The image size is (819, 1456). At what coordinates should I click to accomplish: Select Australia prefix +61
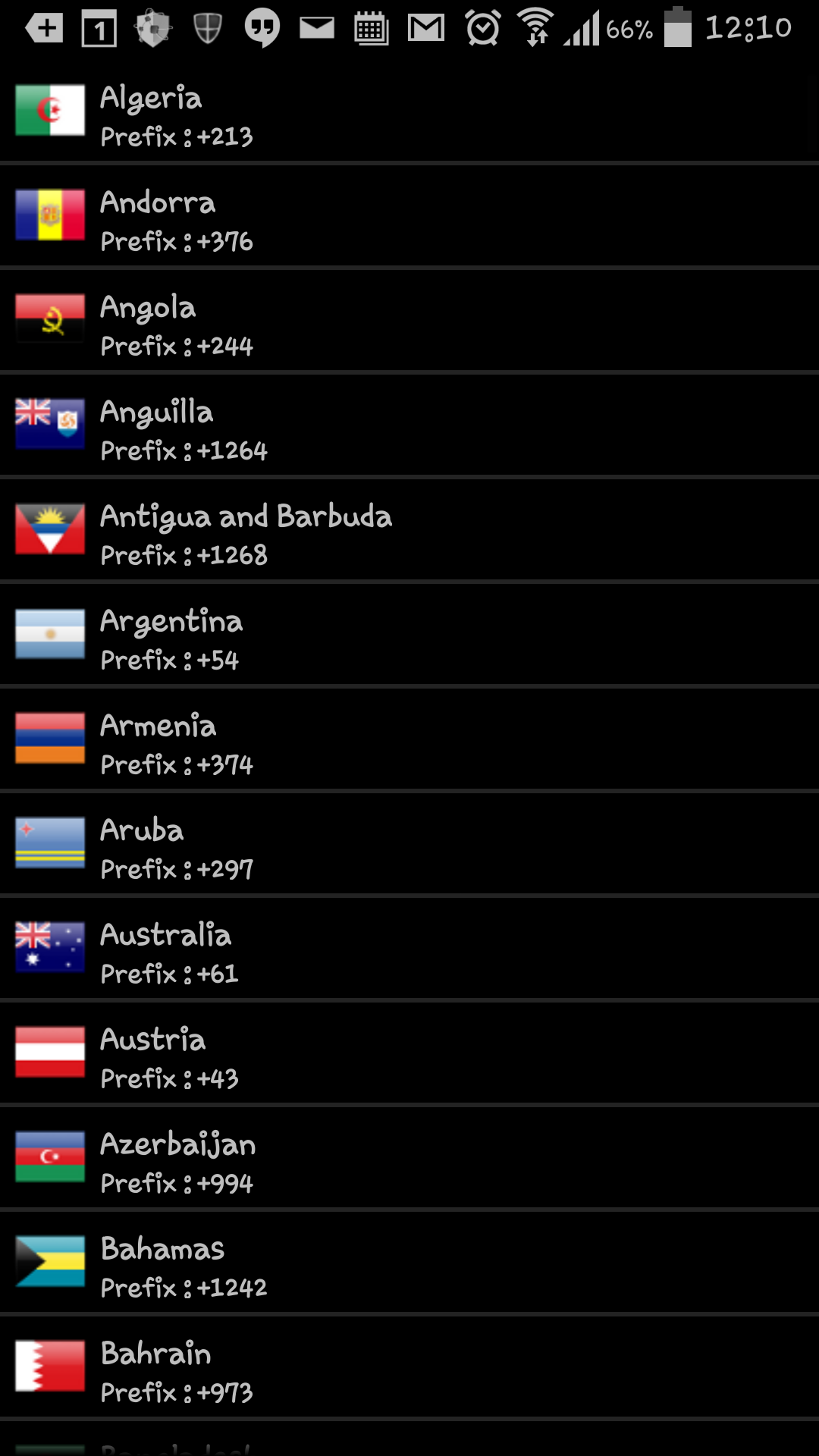pos(409,948)
